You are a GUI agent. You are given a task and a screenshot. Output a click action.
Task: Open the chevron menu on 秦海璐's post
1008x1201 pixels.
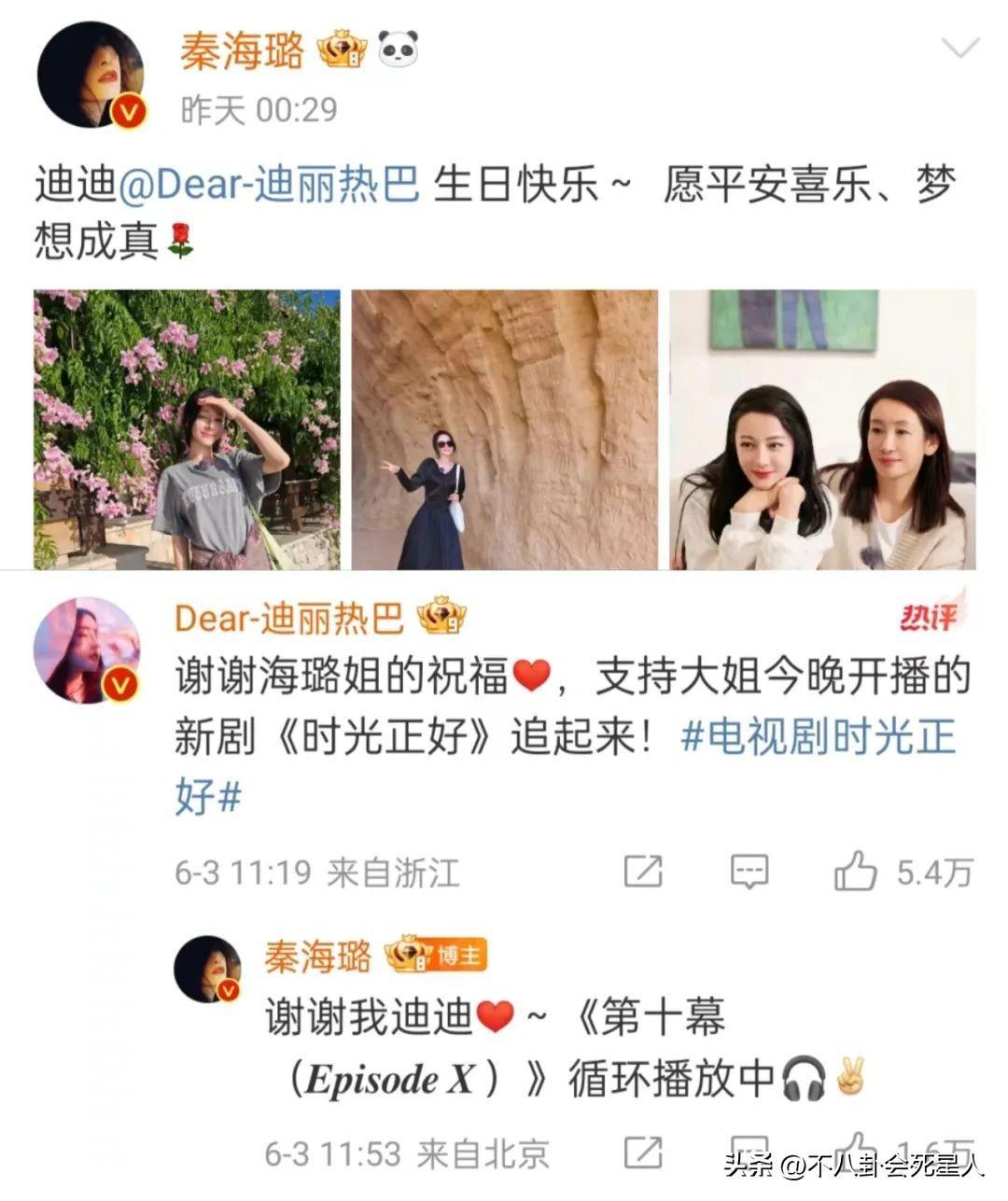959,49
